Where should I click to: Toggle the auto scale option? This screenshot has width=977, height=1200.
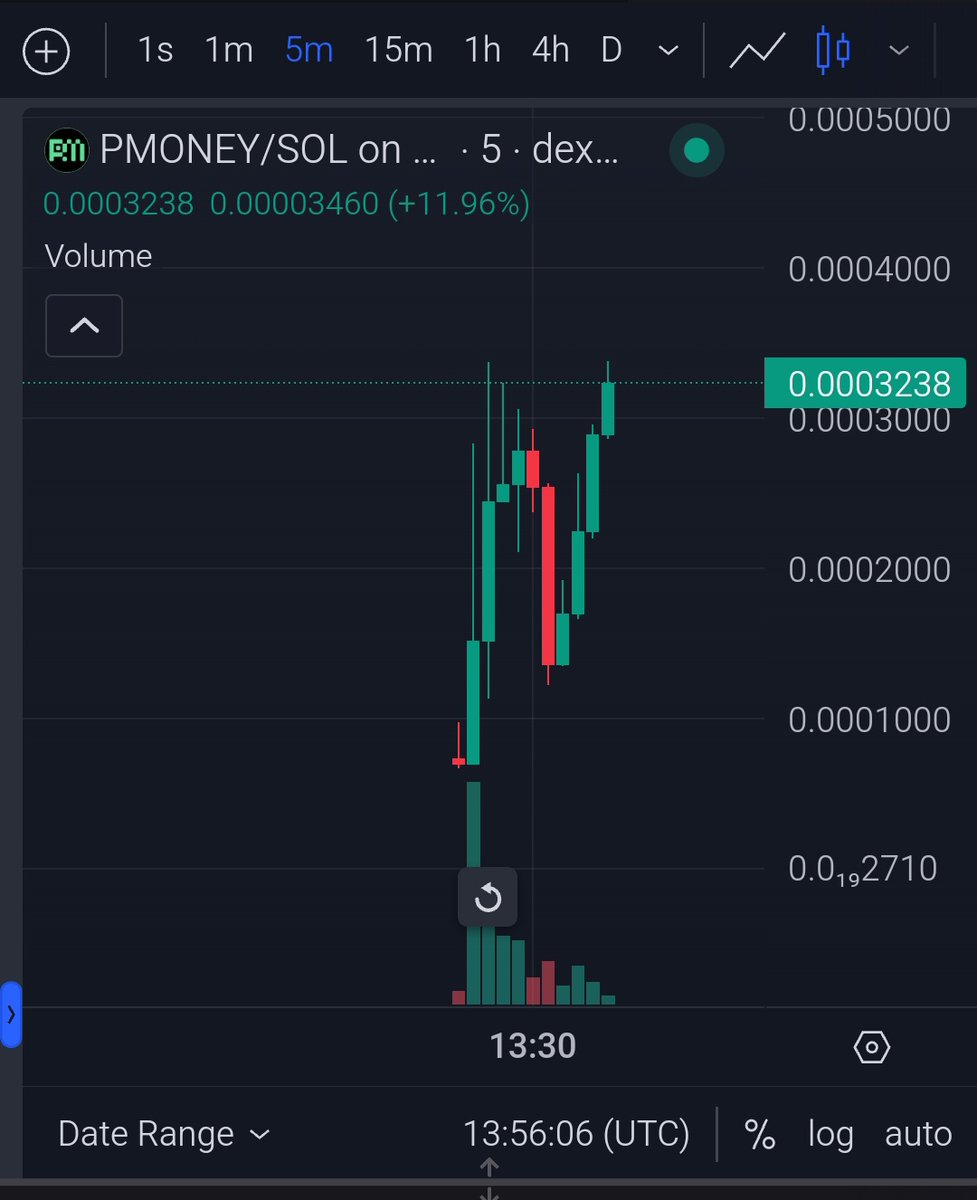click(x=918, y=1134)
